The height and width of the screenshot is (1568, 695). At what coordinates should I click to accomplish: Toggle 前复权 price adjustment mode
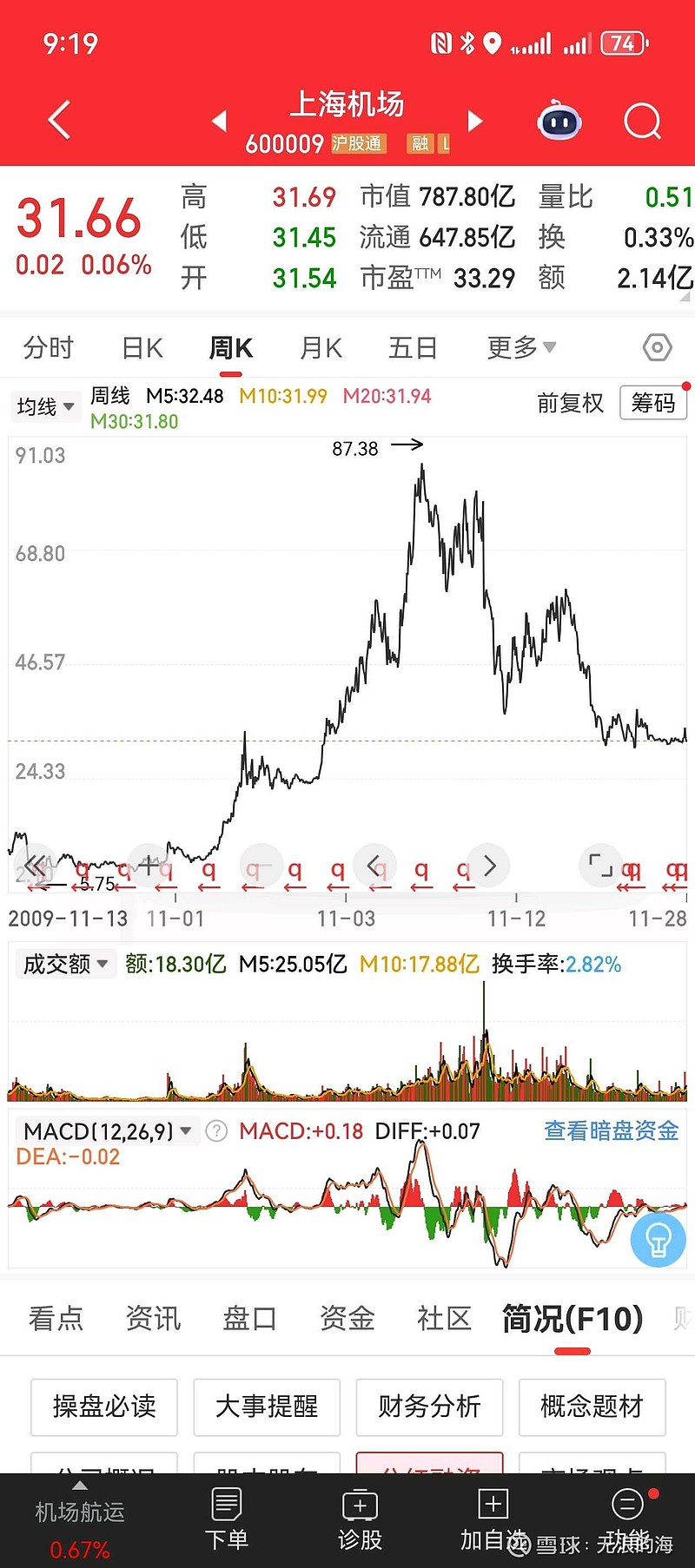coord(571,404)
